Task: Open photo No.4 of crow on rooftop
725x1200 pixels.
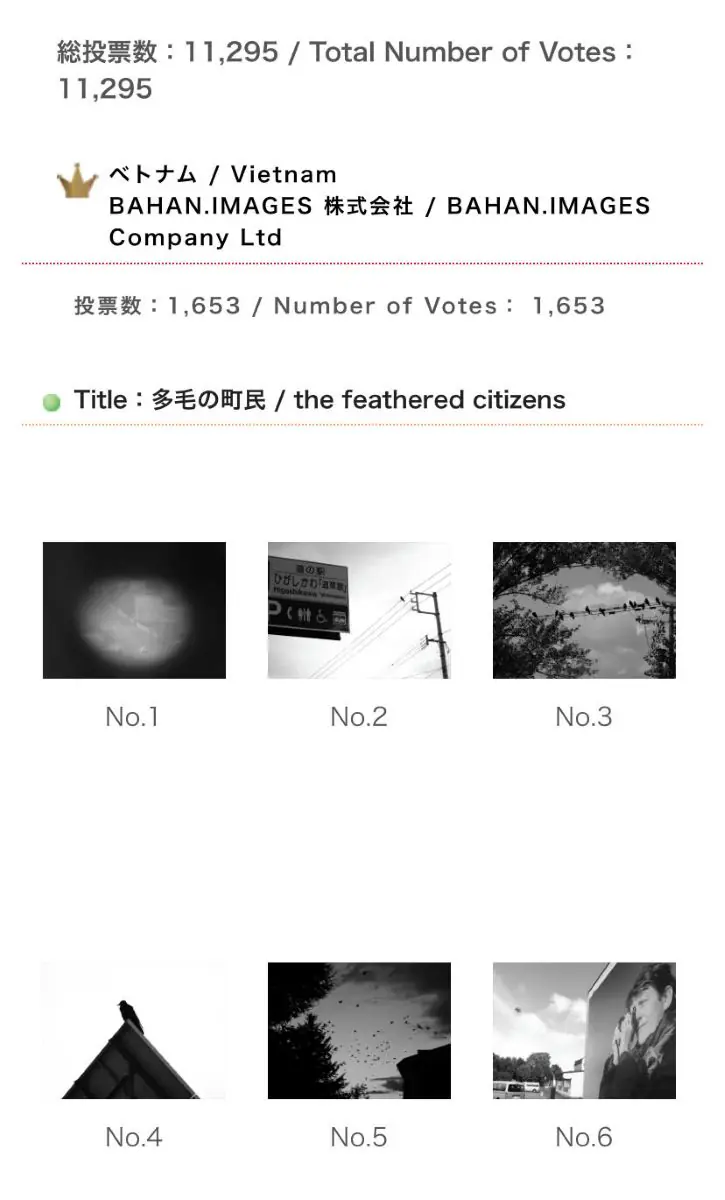Action: pos(134,1030)
